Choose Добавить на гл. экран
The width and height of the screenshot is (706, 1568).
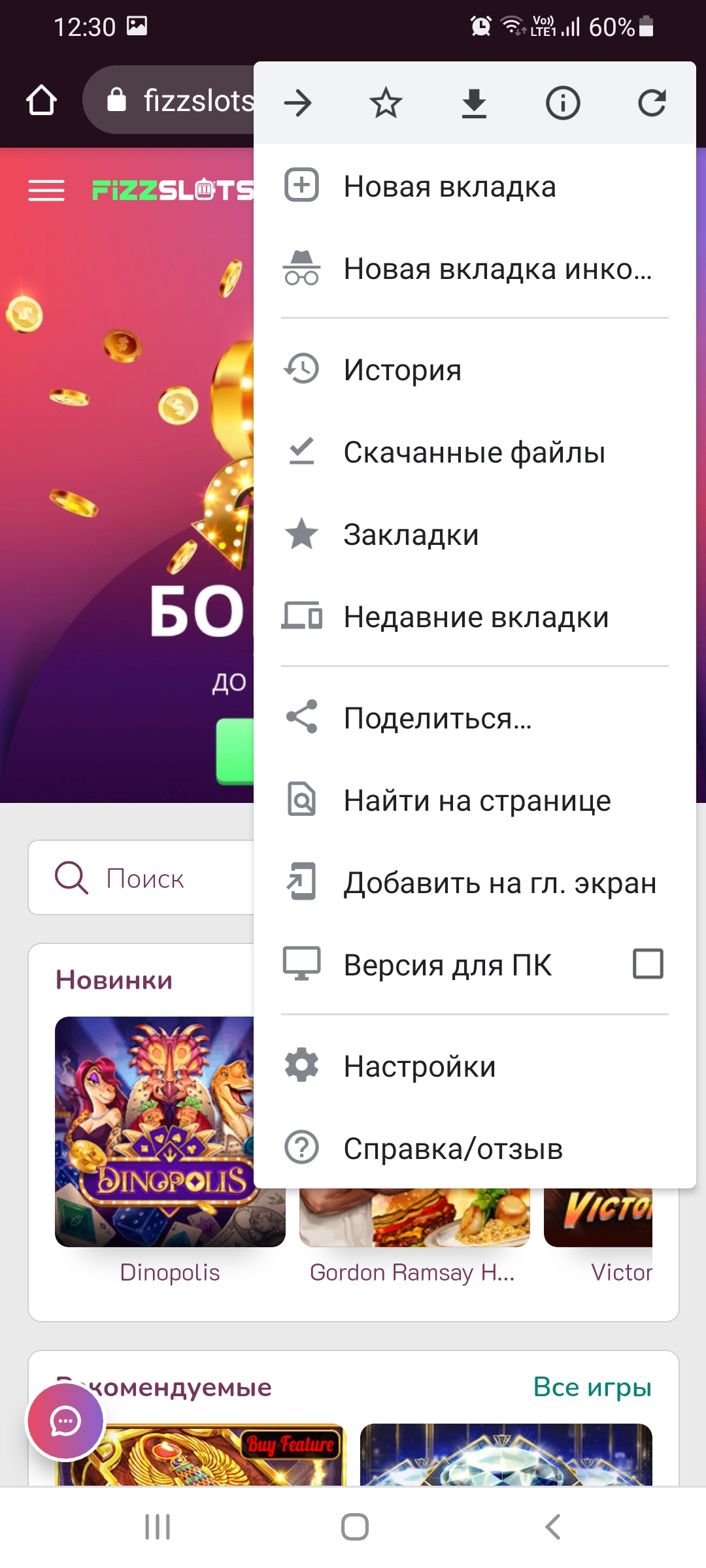click(499, 883)
